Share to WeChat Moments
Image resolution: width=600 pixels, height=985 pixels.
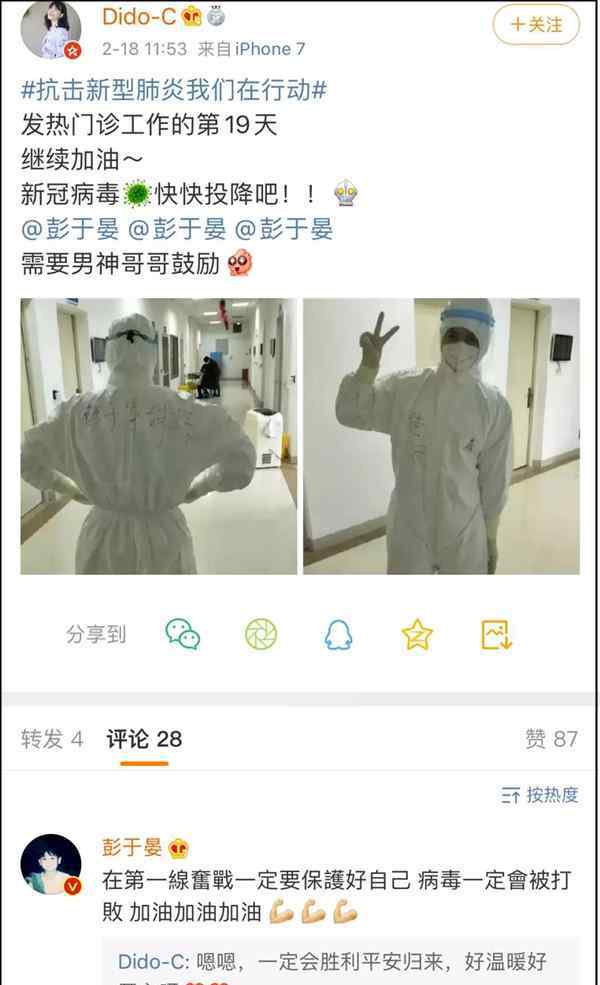261,634
